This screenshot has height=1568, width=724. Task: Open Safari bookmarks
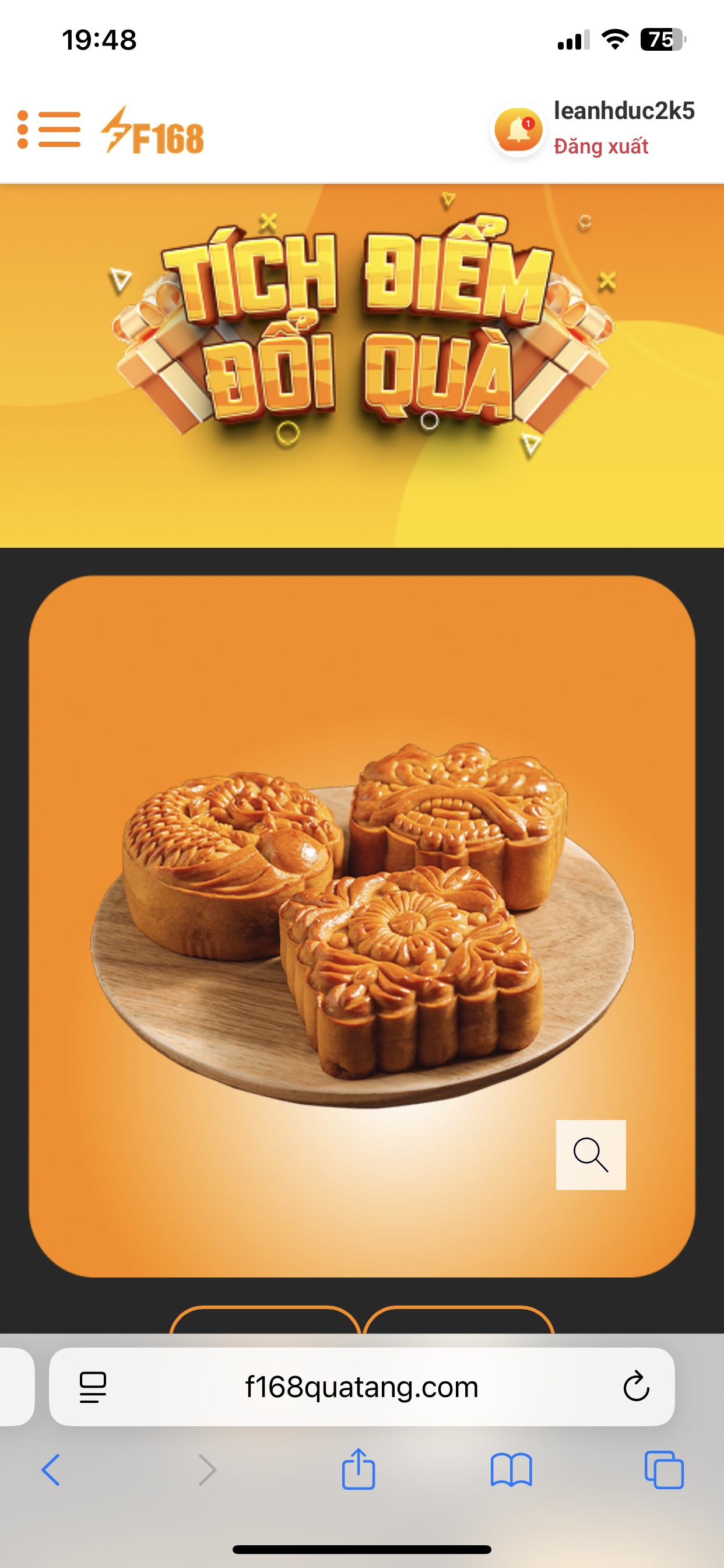511,1470
